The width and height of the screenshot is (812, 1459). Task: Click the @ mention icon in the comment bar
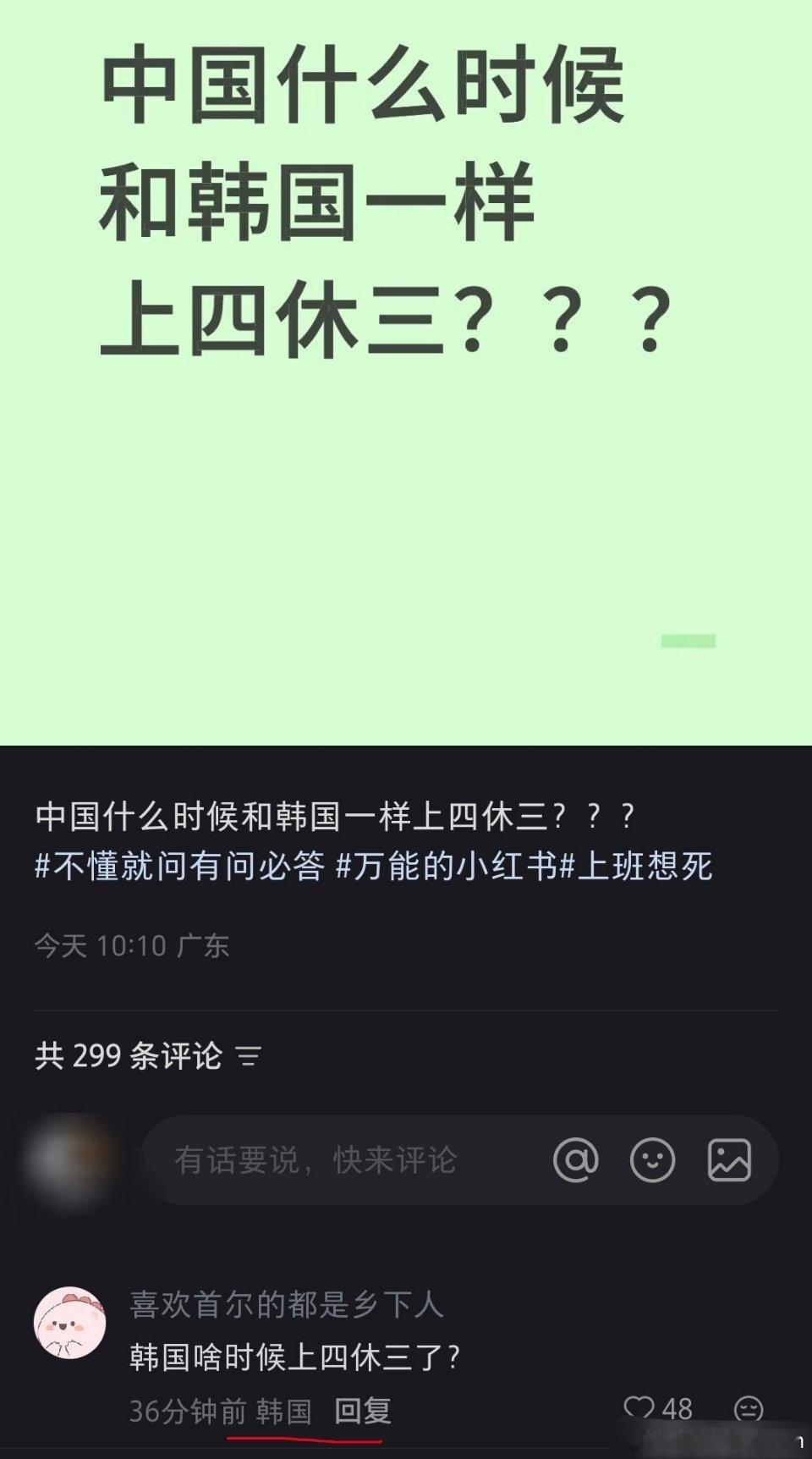click(578, 1160)
